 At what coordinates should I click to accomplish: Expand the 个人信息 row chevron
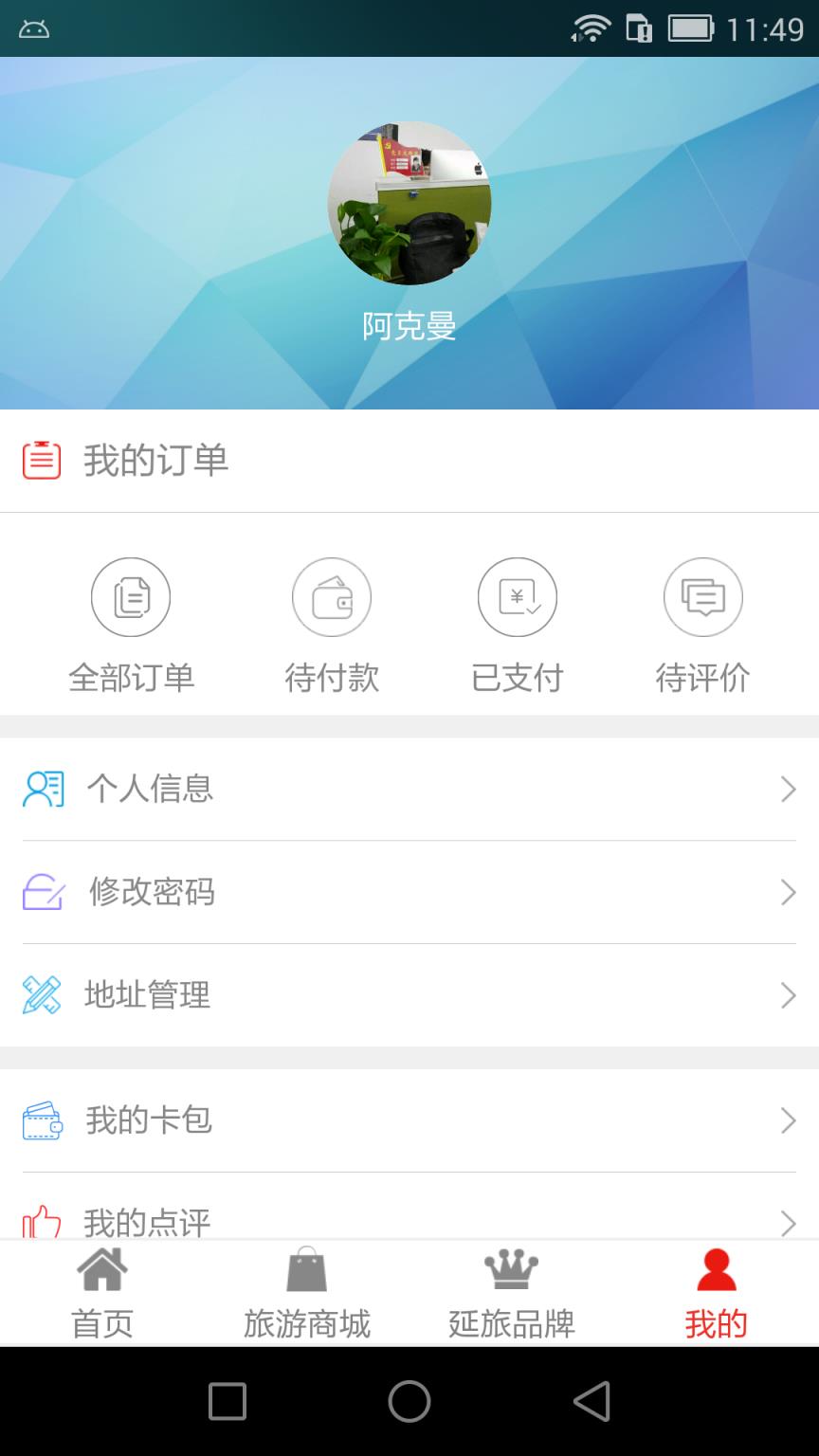tap(789, 789)
